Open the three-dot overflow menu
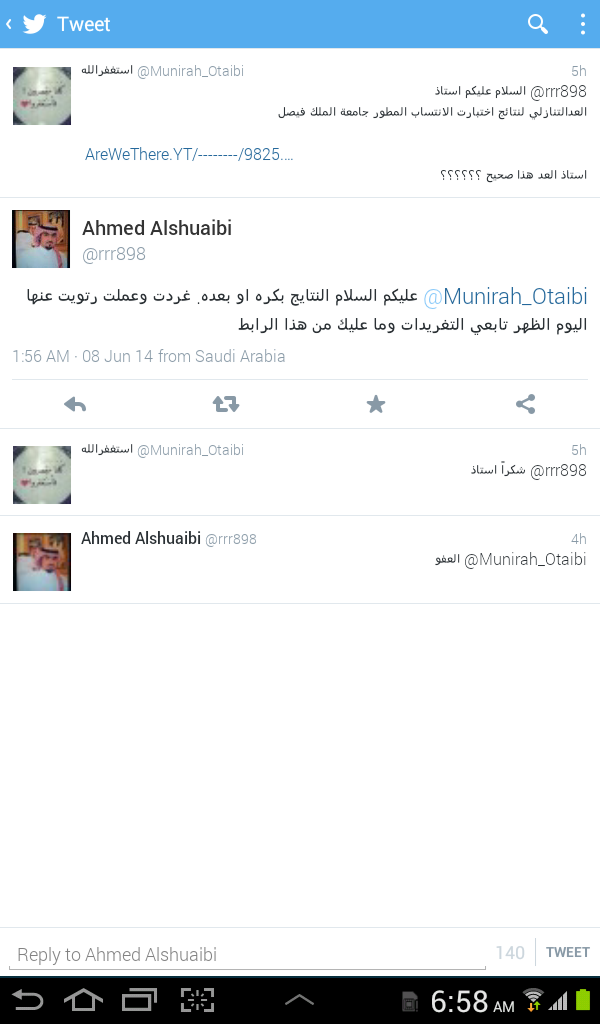The width and height of the screenshot is (600, 1024). coord(582,24)
